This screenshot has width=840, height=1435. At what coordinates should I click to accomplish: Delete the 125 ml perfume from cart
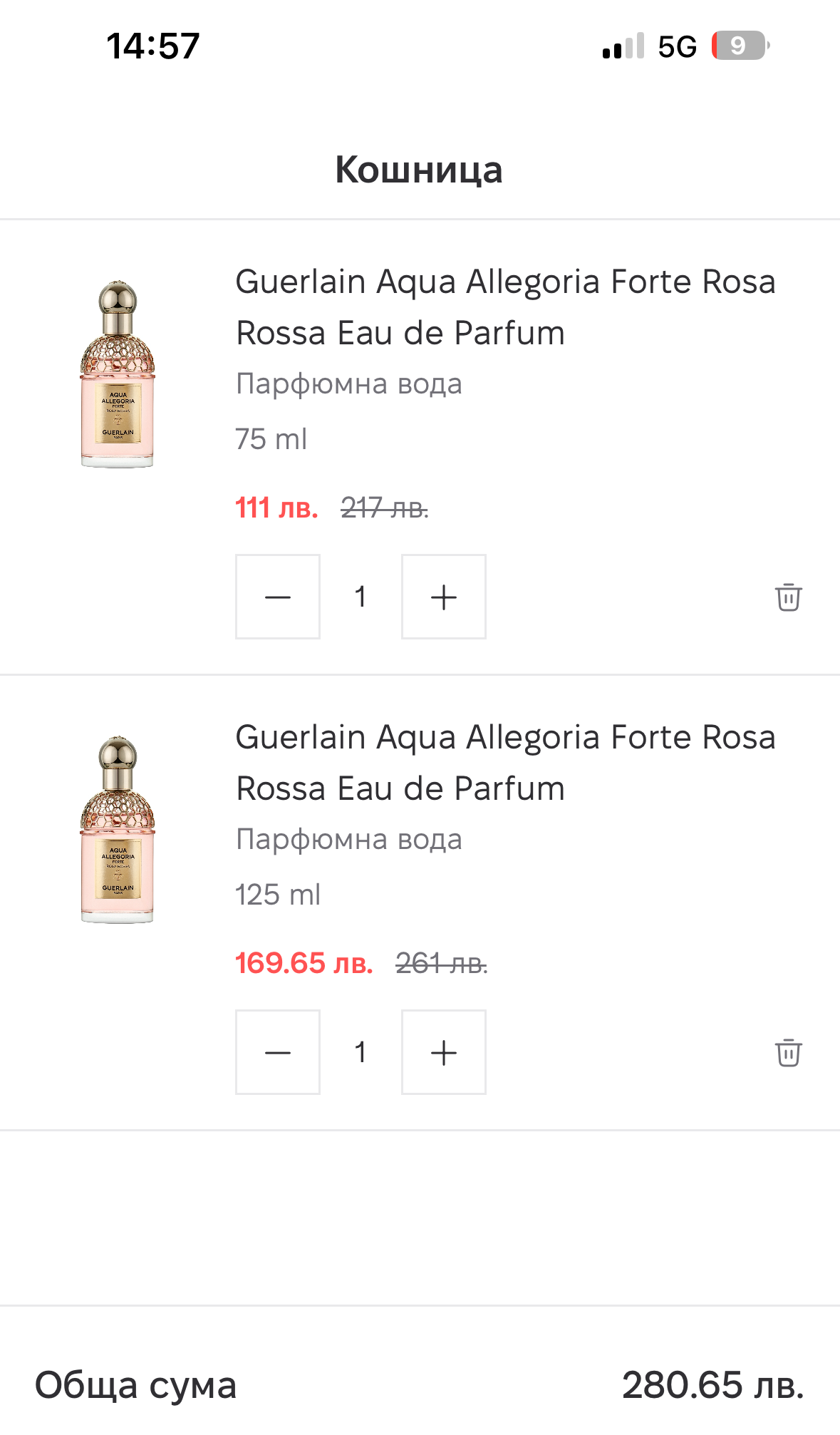pos(788,1053)
